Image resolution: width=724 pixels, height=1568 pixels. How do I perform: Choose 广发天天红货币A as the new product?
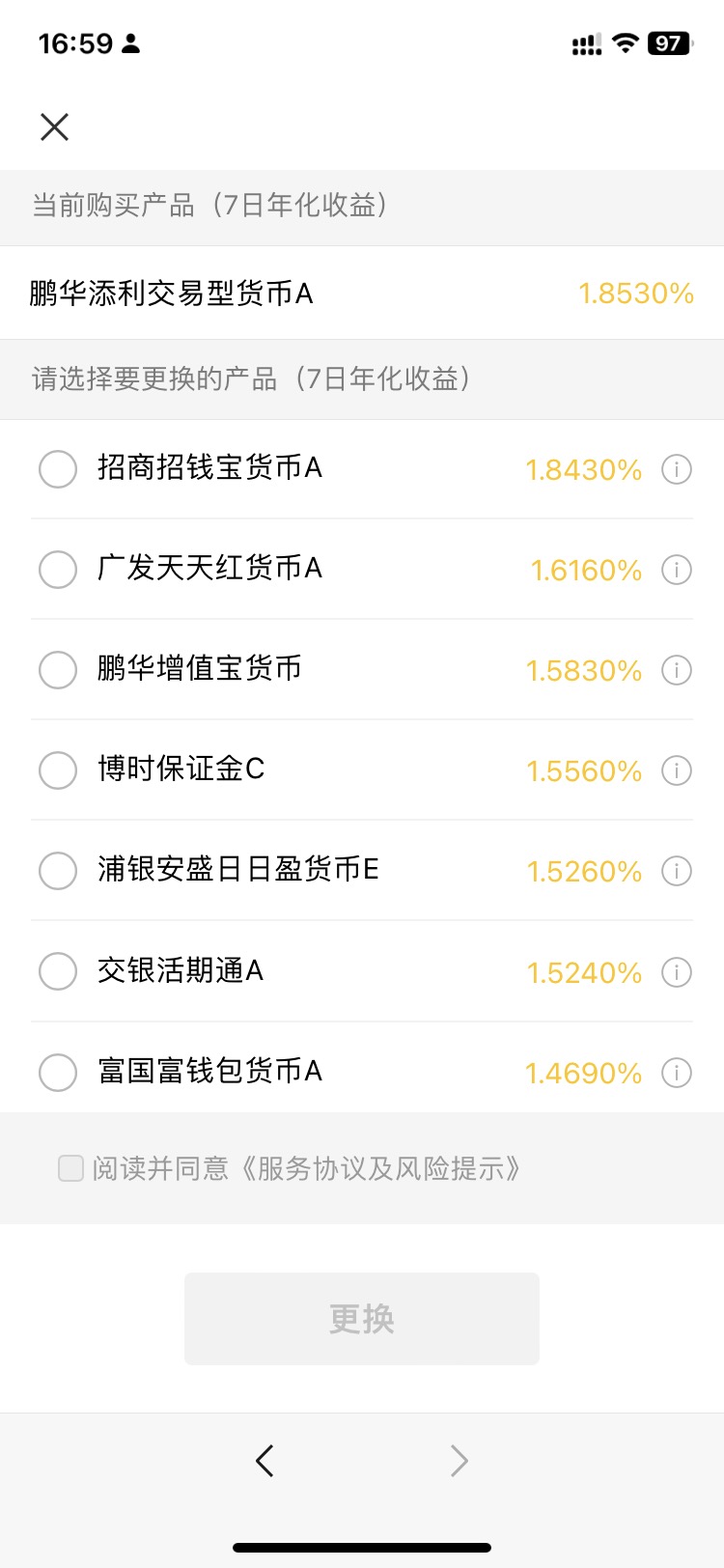[58, 570]
